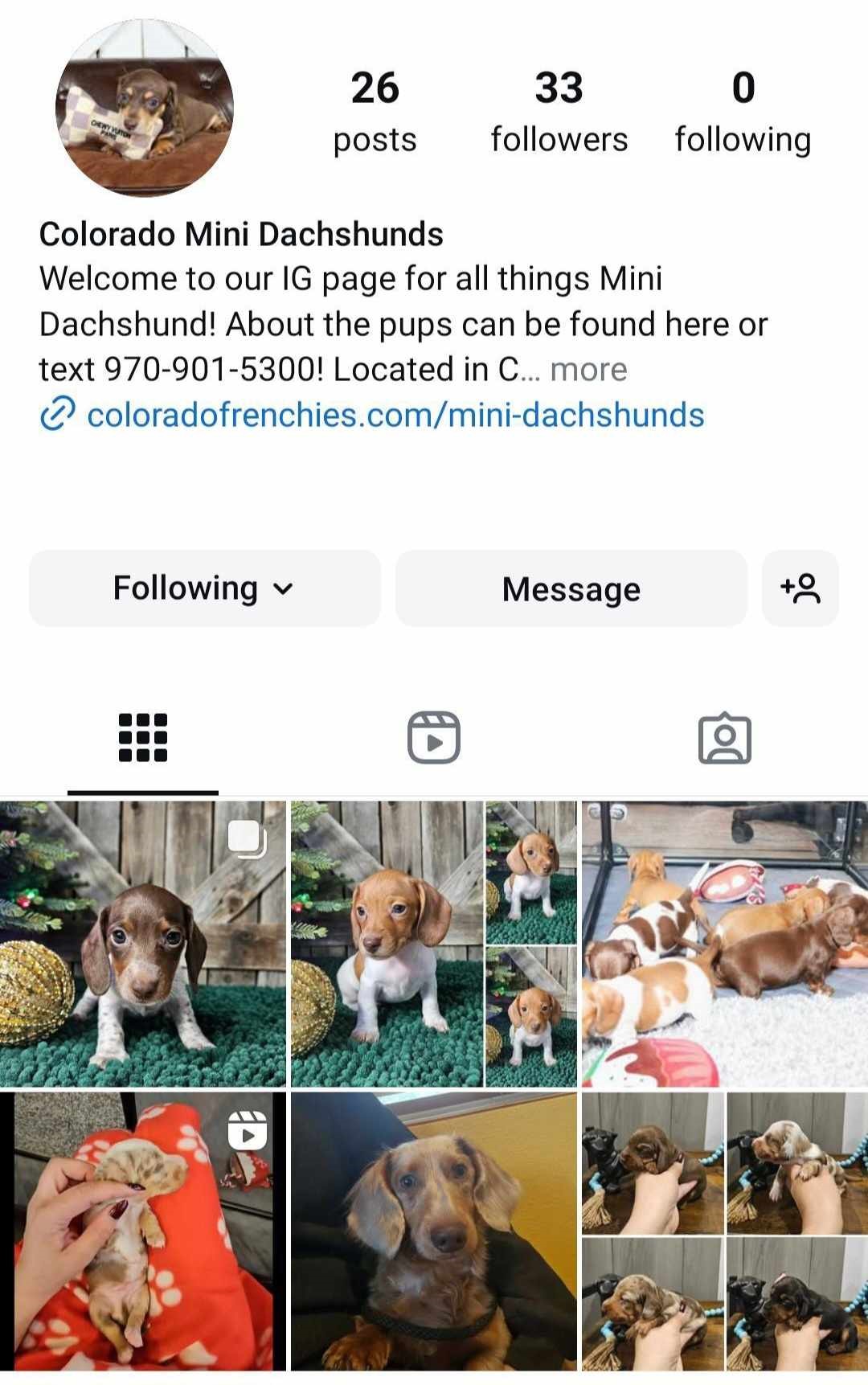Screen dimensions: 868x1385
Task: Play the reel with red paw blanket
Action: (x=143, y=1230)
